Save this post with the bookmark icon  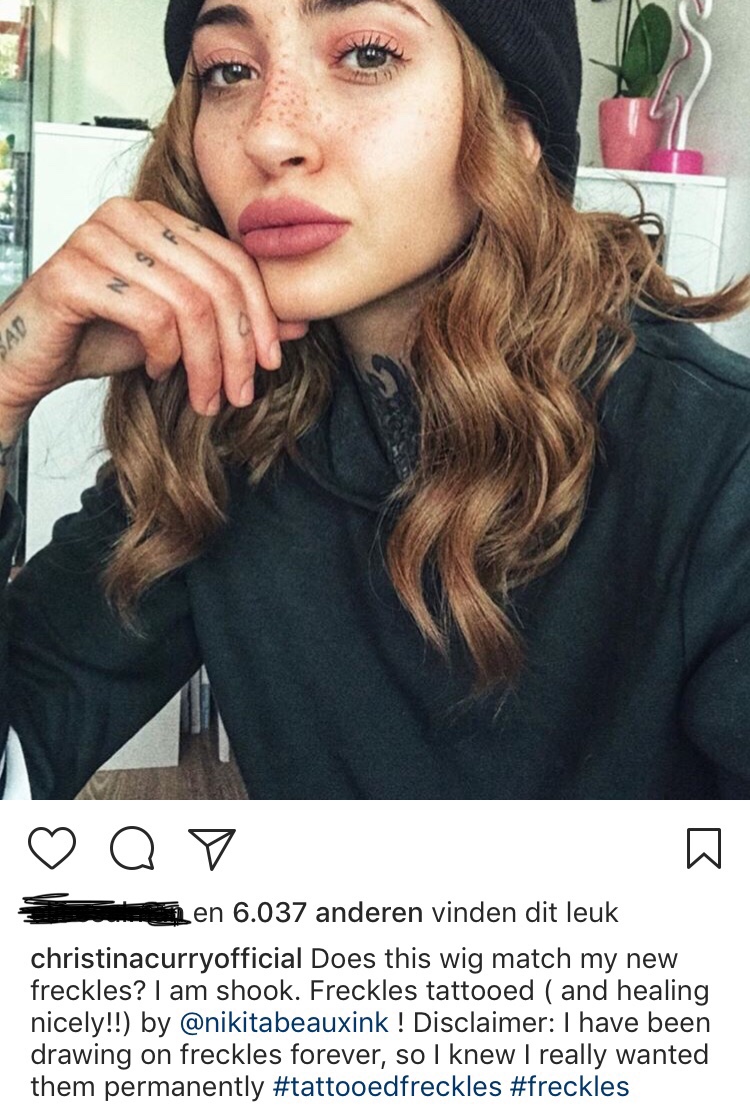click(703, 849)
